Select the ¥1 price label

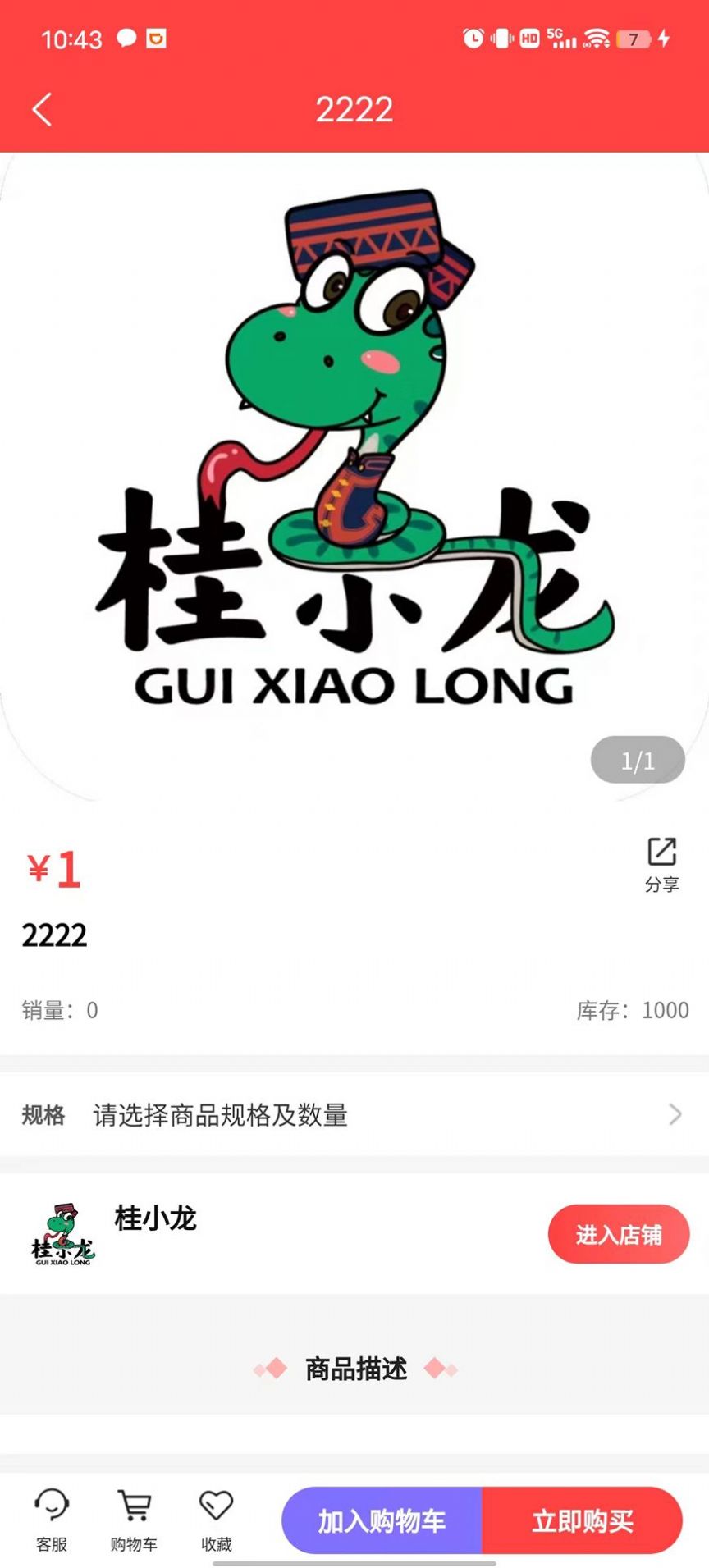53,868
